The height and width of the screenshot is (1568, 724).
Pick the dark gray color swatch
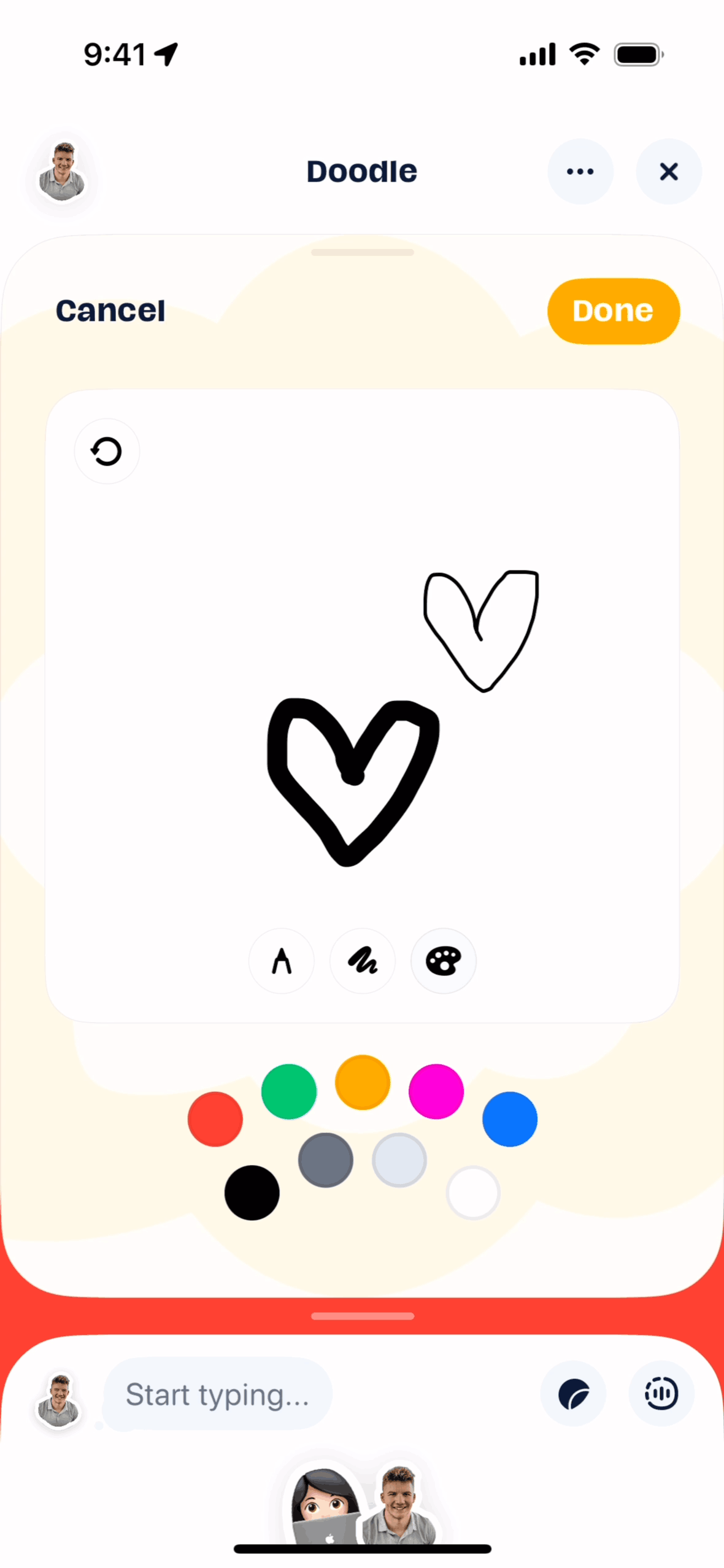(x=326, y=1160)
